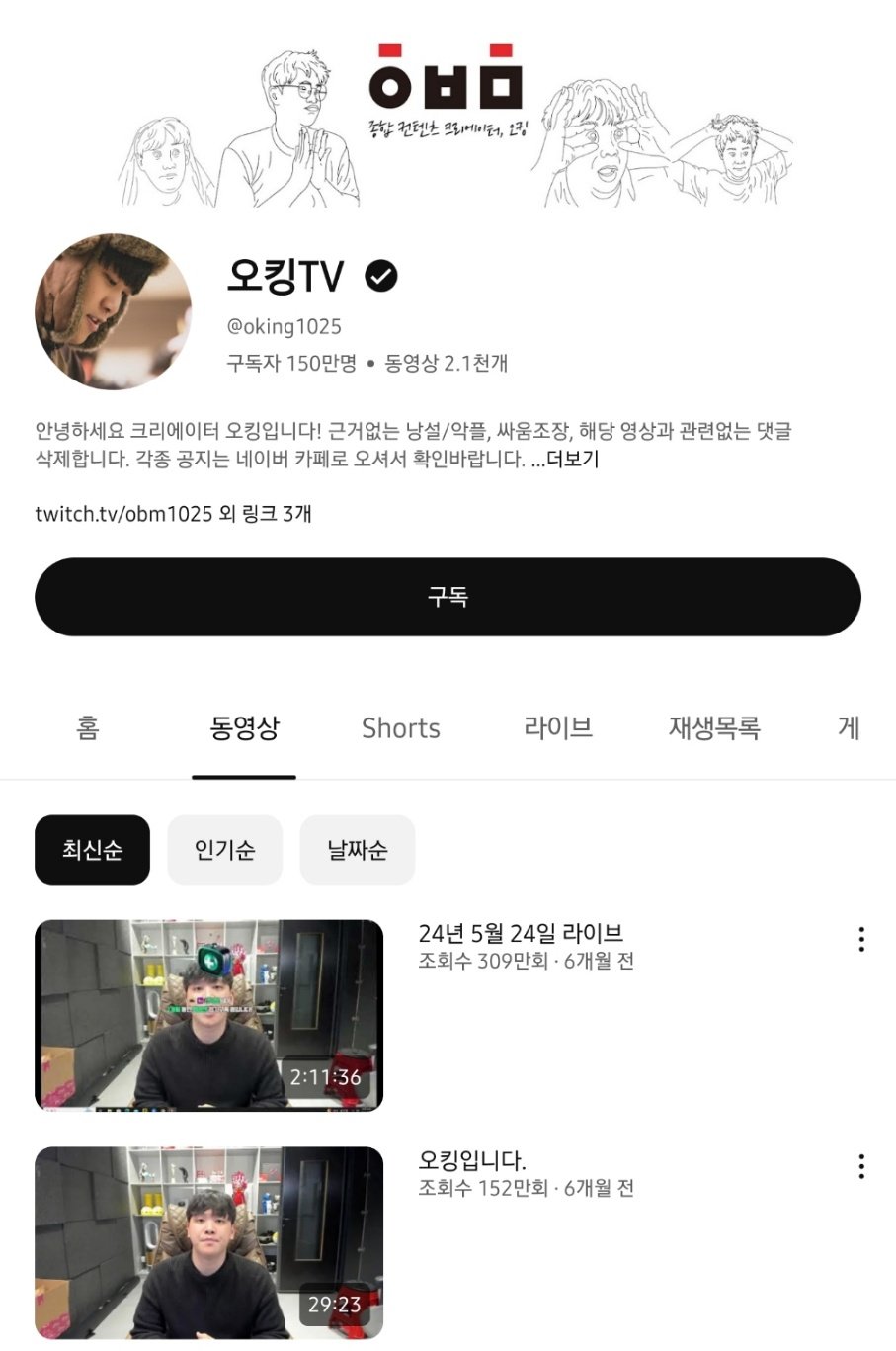Open the 라이브 tab
Screen dimensions: 896x1351
557,728
